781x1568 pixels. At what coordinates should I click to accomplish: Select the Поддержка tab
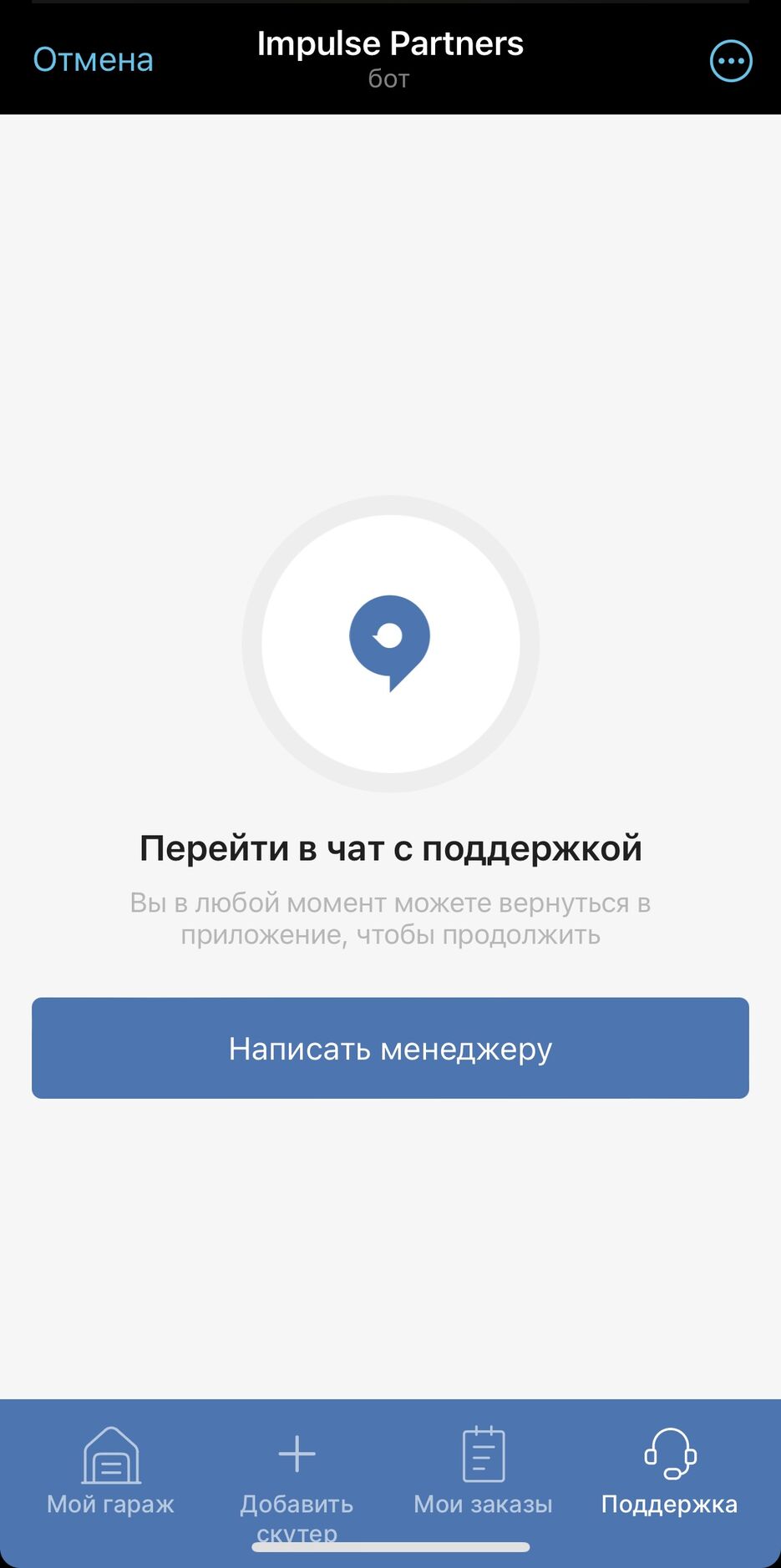(x=669, y=1471)
